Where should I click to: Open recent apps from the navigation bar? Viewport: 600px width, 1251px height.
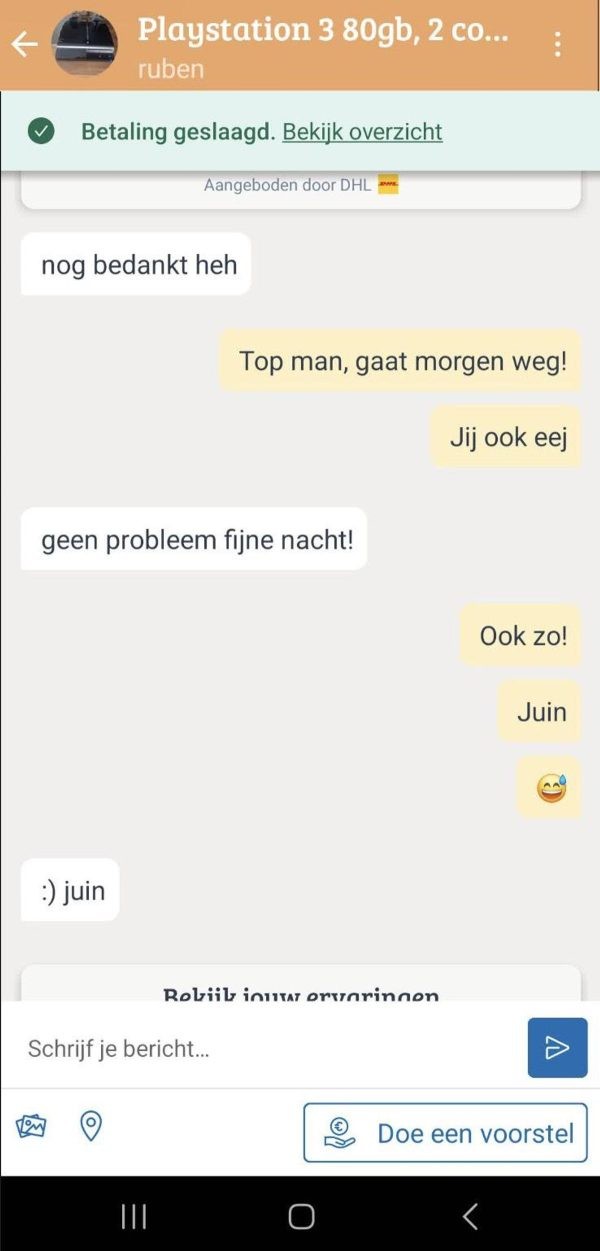click(x=134, y=1215)
